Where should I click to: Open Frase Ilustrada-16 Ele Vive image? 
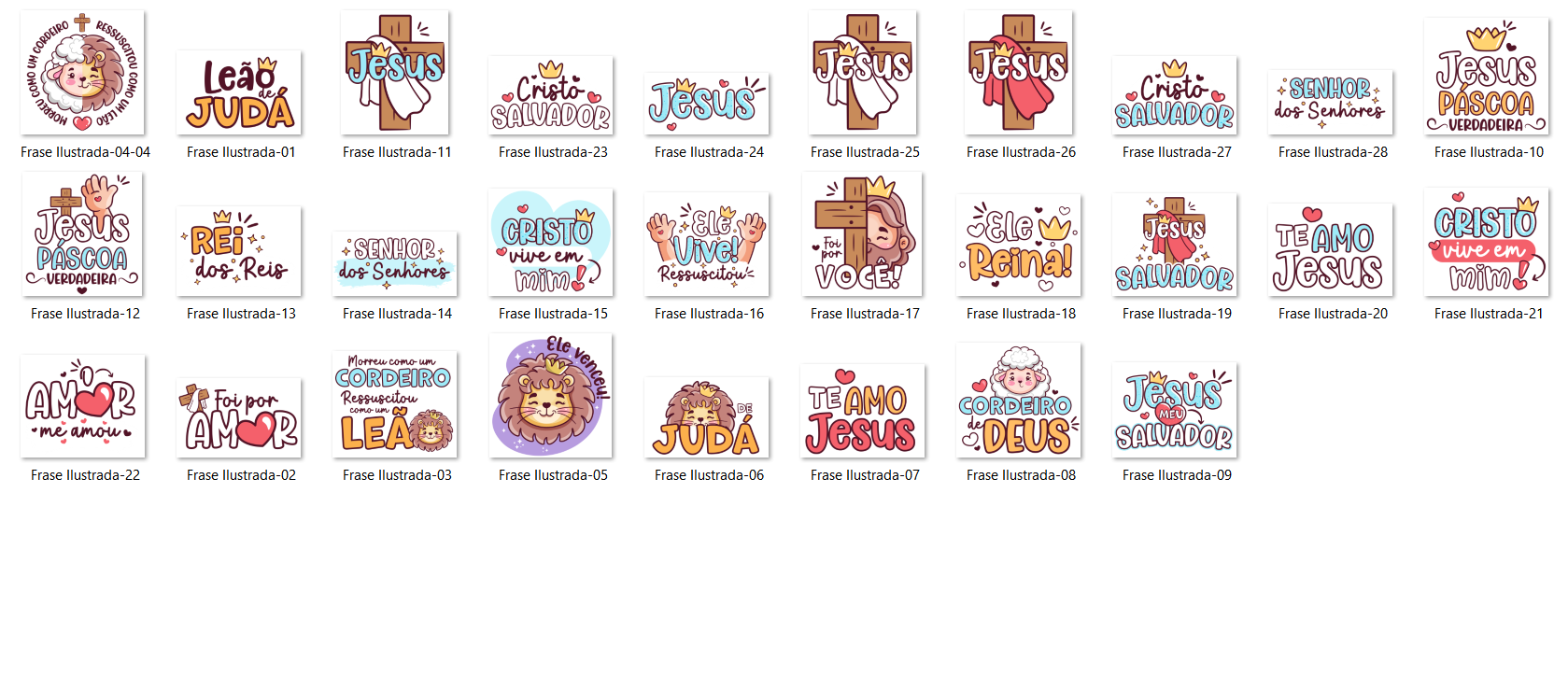(707, 244)
